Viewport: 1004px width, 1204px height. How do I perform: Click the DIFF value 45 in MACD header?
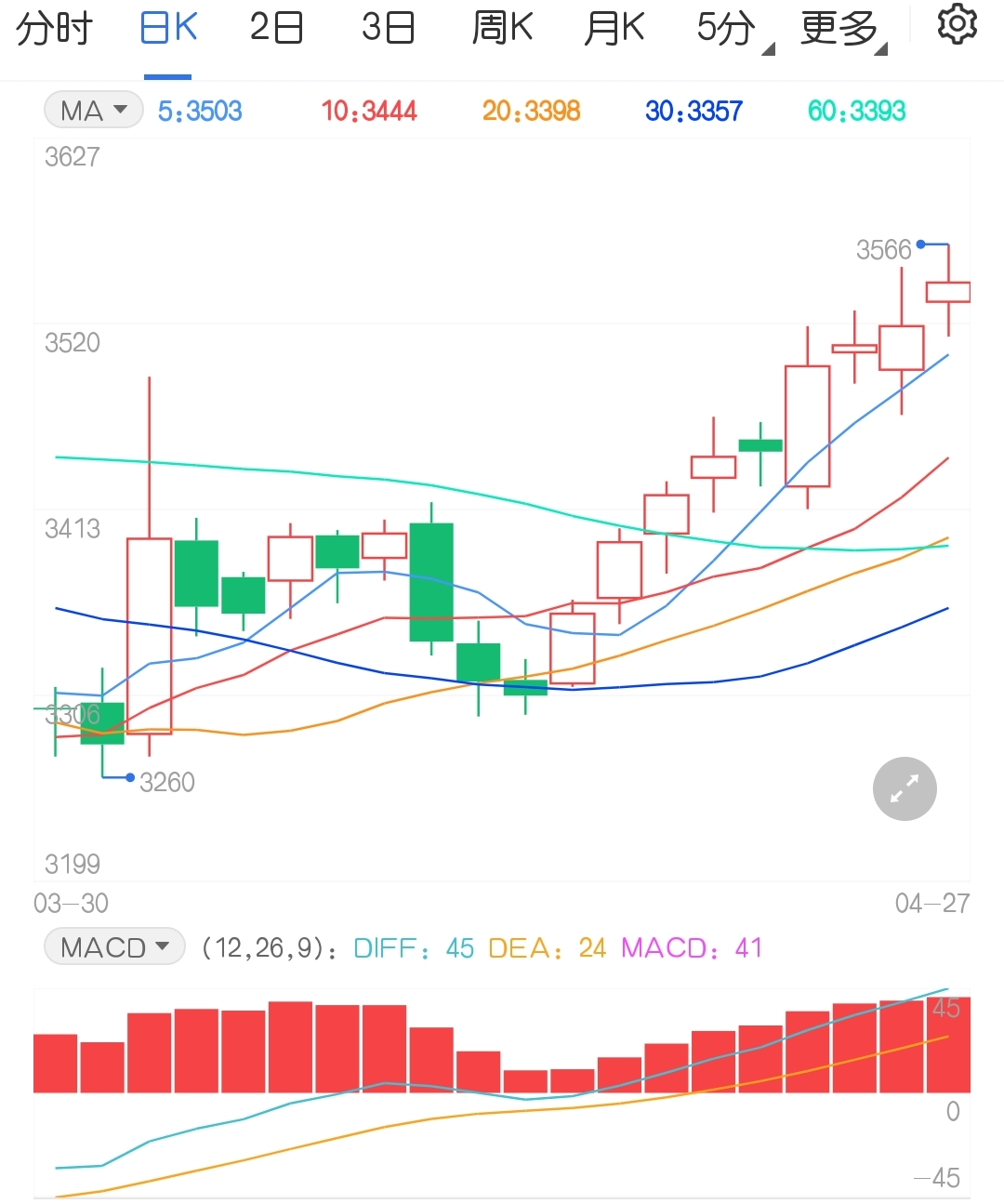(x=459, y=946)
